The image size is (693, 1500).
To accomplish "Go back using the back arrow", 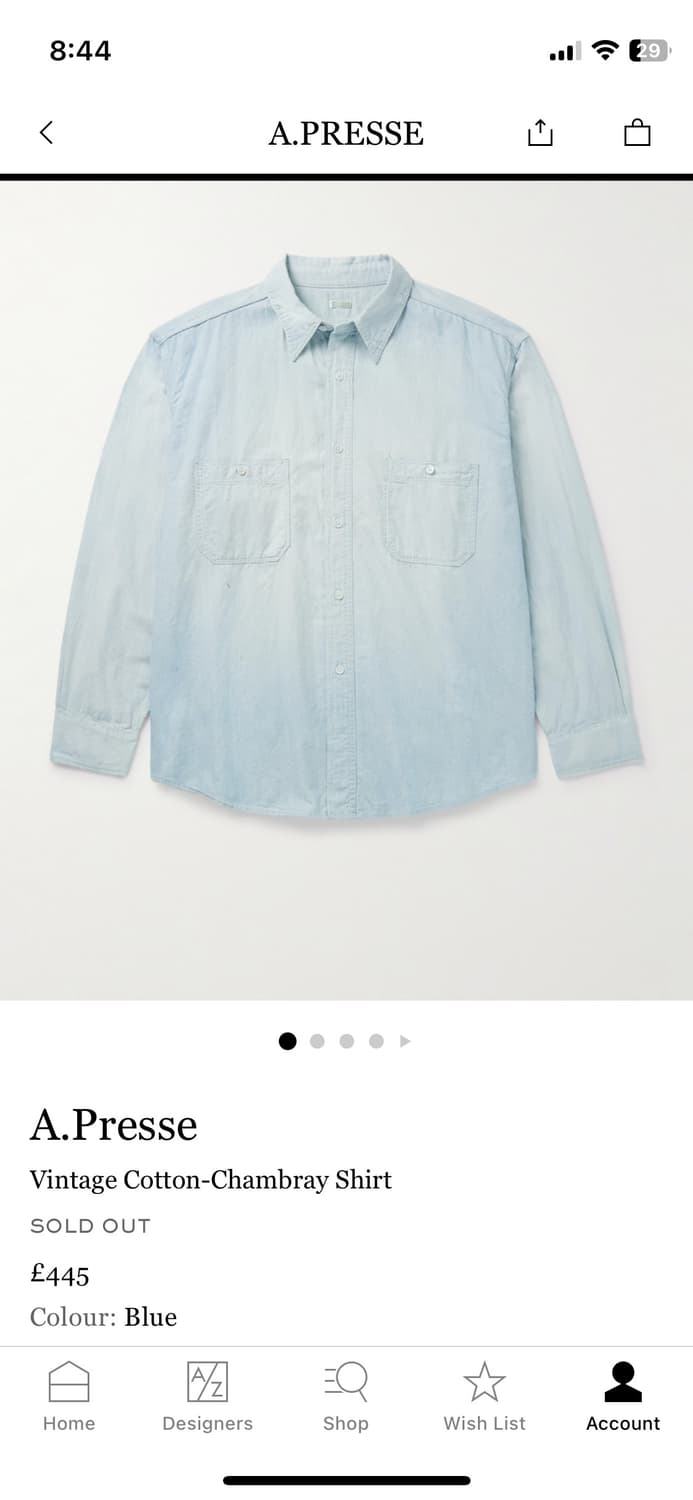I will coord(46,133).
